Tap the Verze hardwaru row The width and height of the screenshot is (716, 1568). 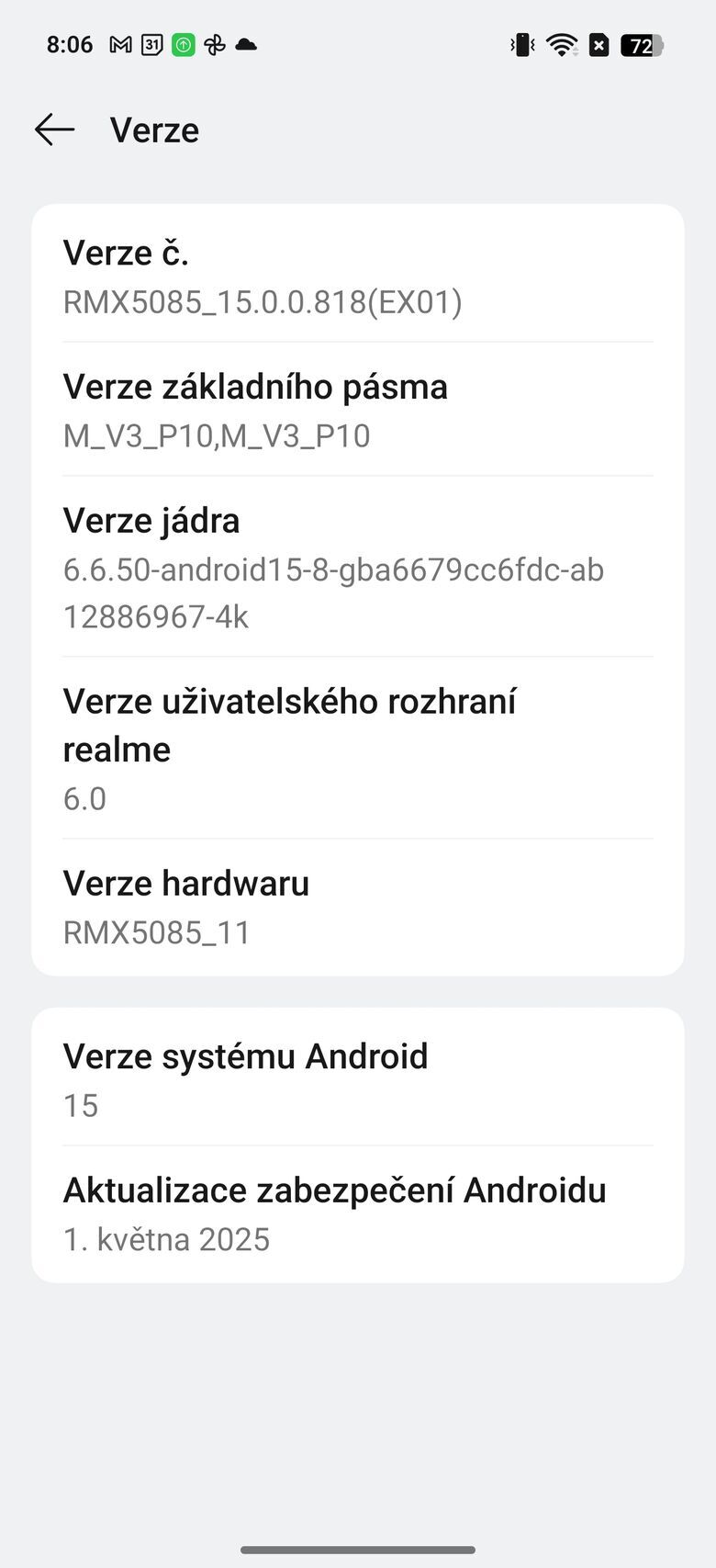tap(358, 906)
